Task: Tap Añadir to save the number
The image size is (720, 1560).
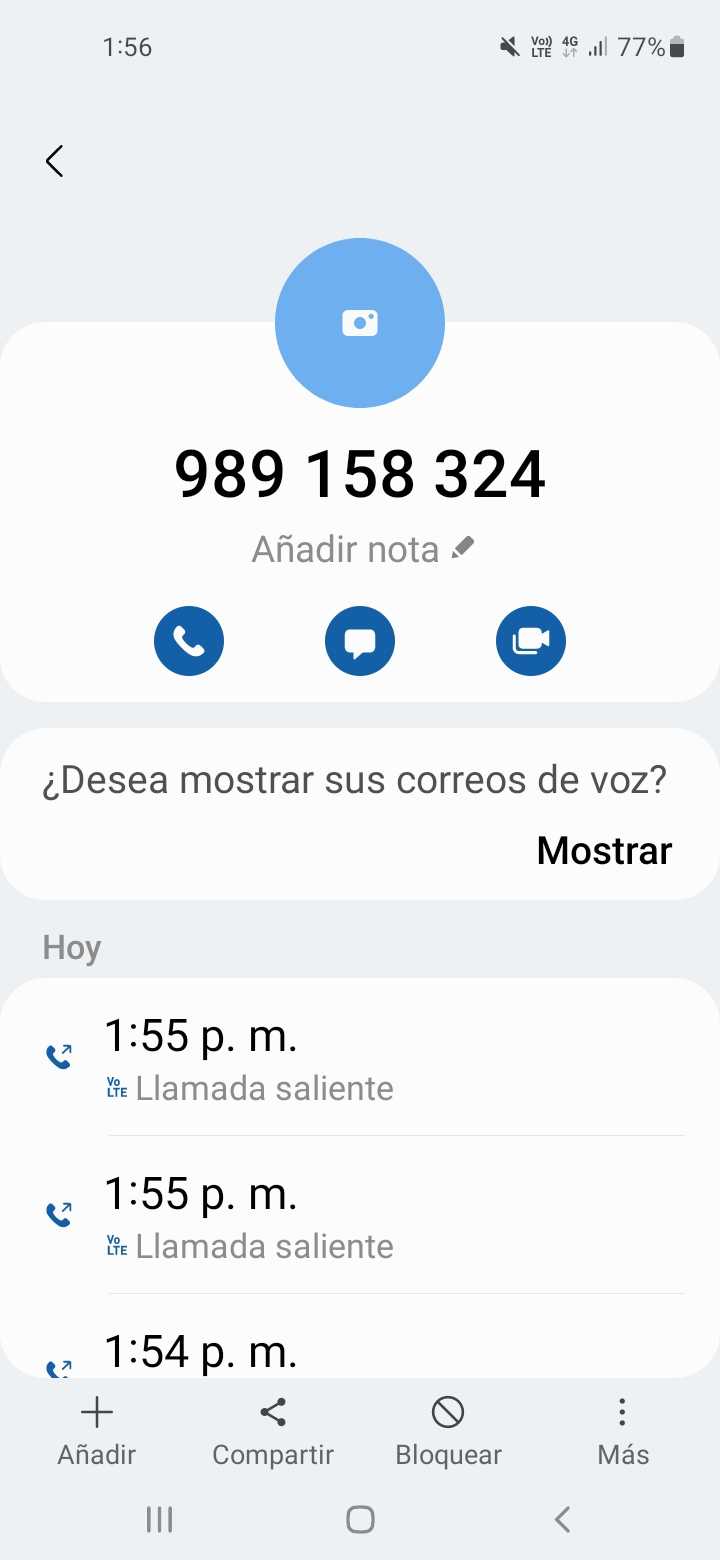Action: coord(96,1431)
